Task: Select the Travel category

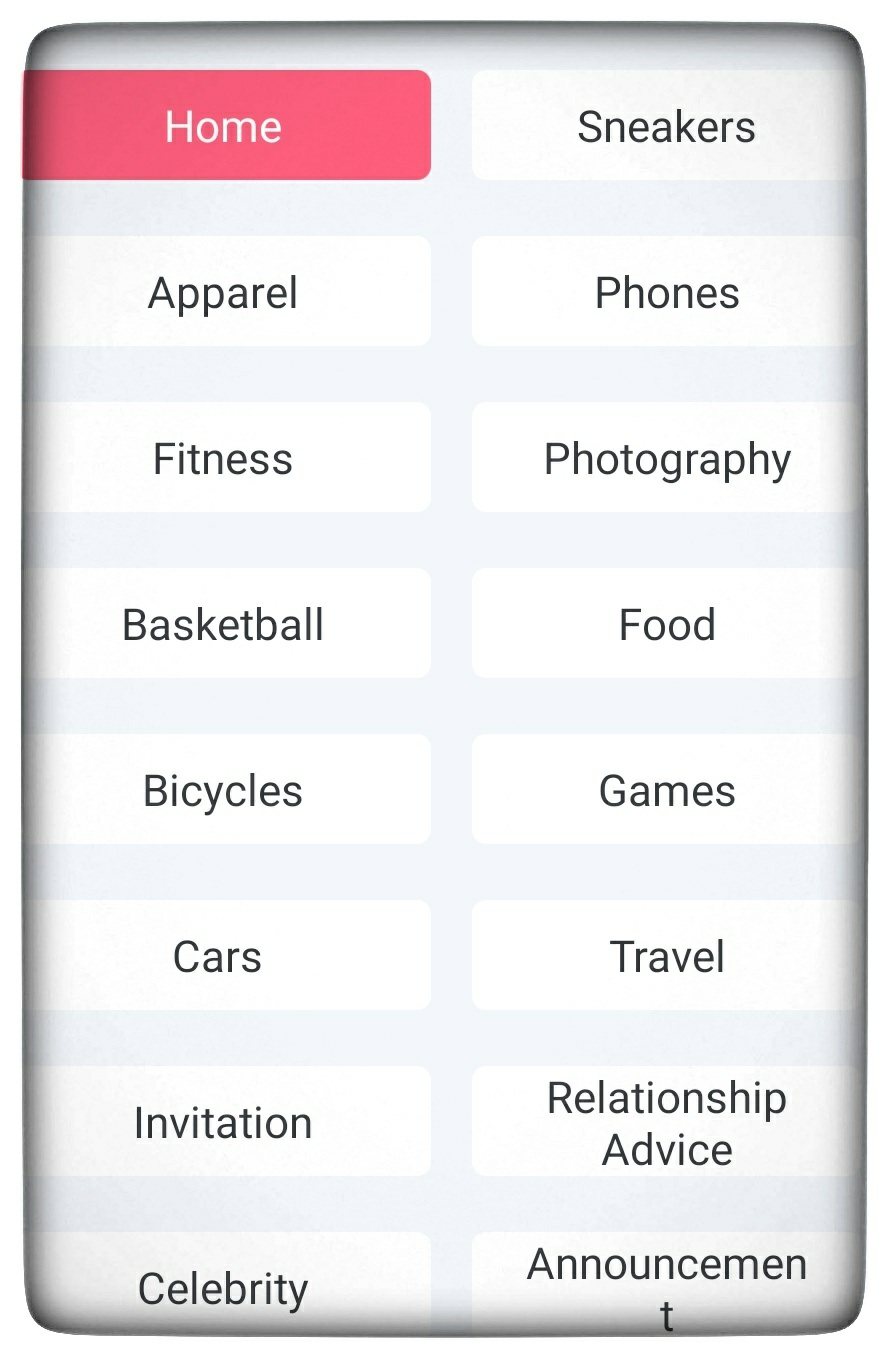Action: click(665, 956)
